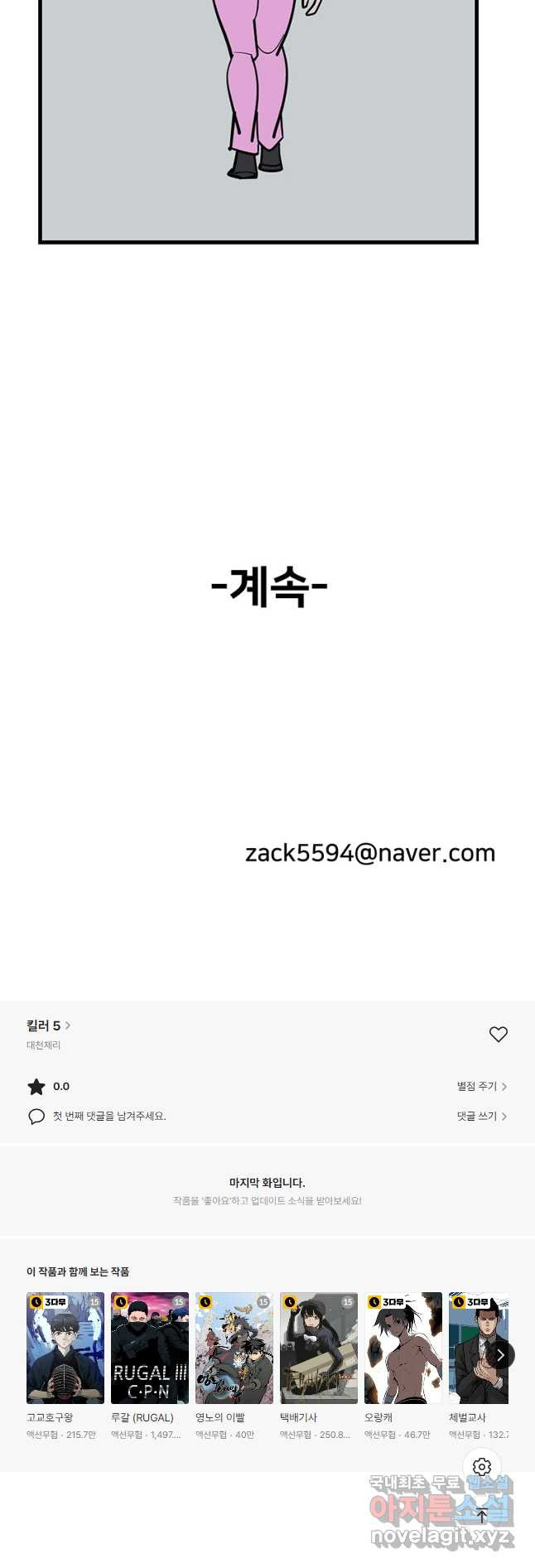Open the 오랑캐 webtoon

click(403, 1348)
